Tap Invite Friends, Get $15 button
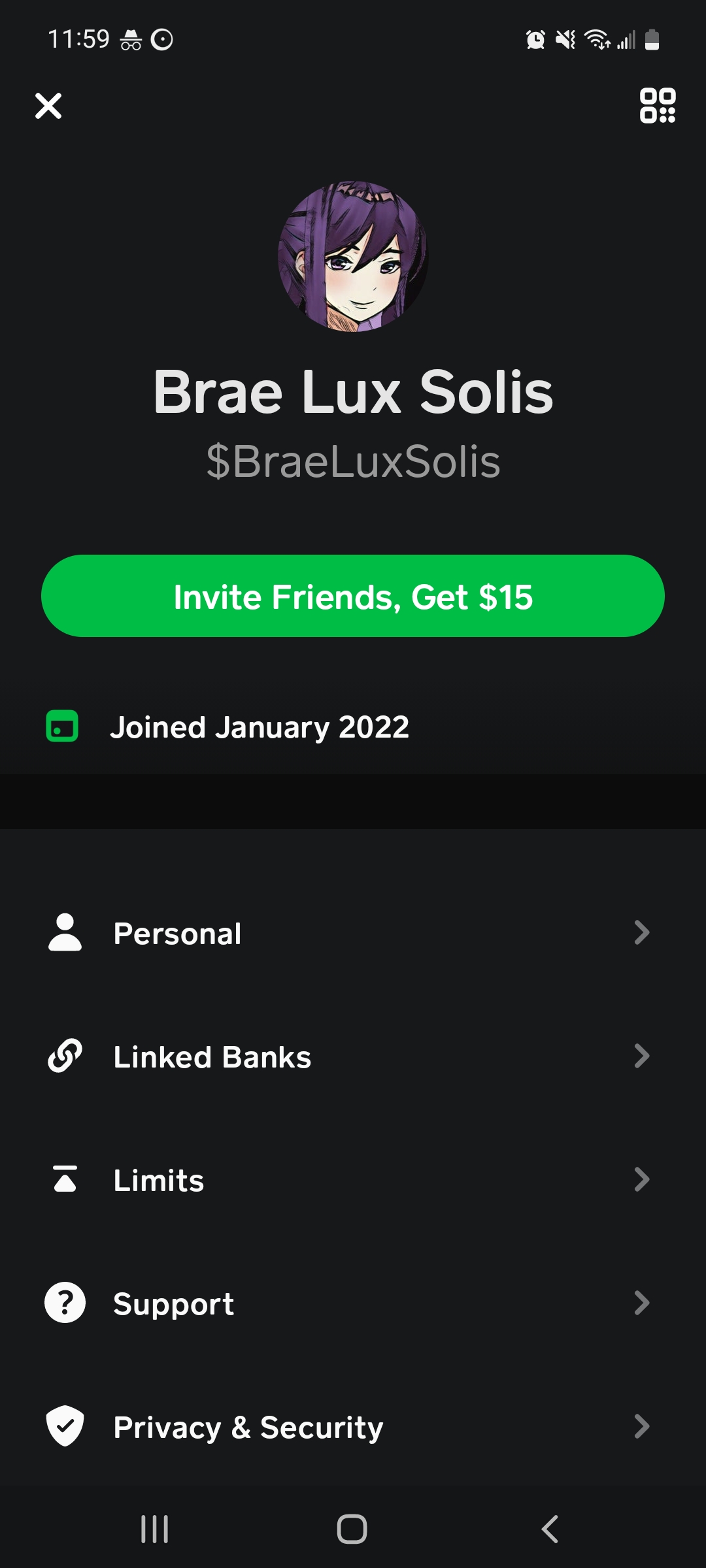706x1568 pixels. pos(353,596)
